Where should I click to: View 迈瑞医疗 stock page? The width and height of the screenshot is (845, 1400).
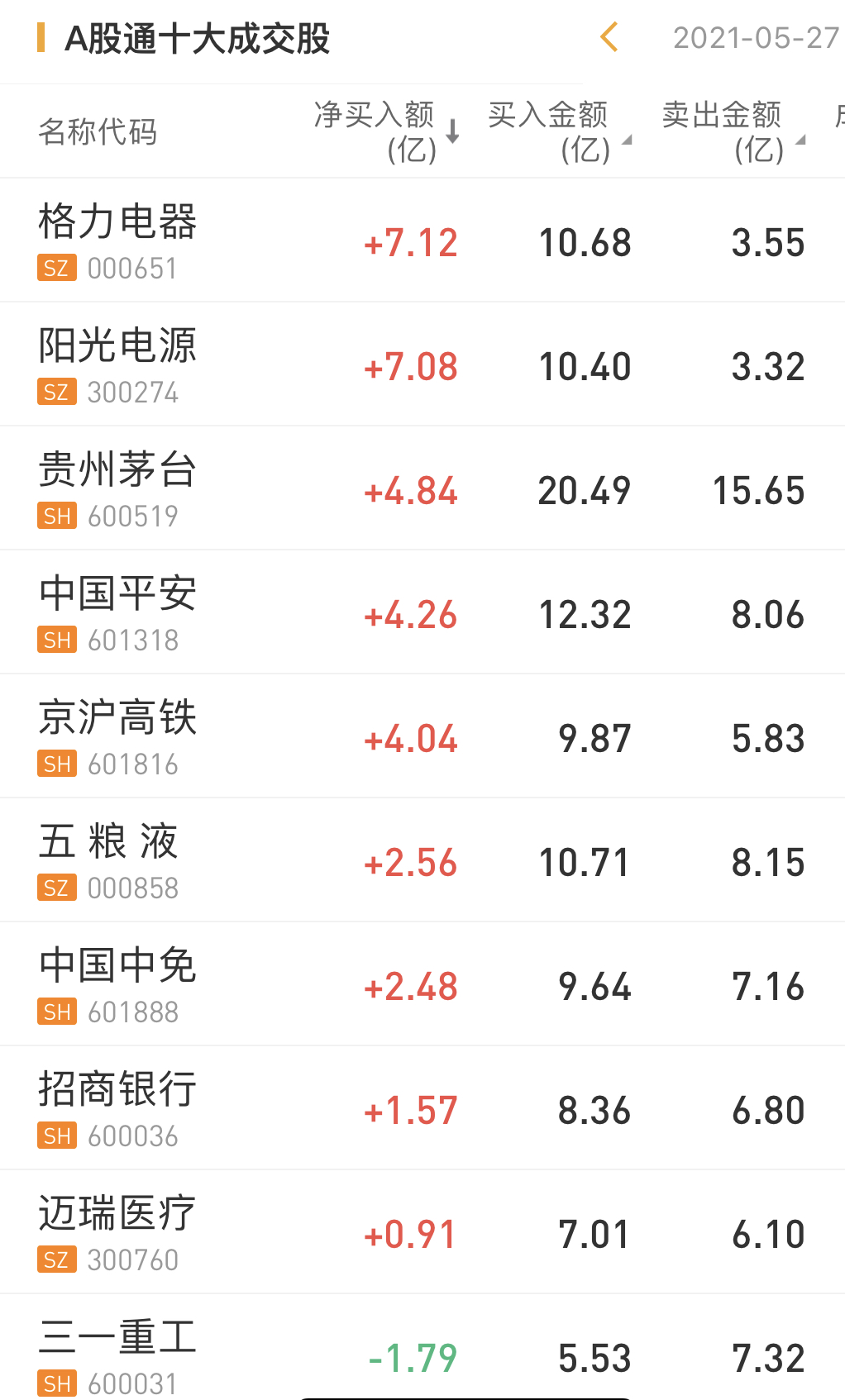point(117,1231)
